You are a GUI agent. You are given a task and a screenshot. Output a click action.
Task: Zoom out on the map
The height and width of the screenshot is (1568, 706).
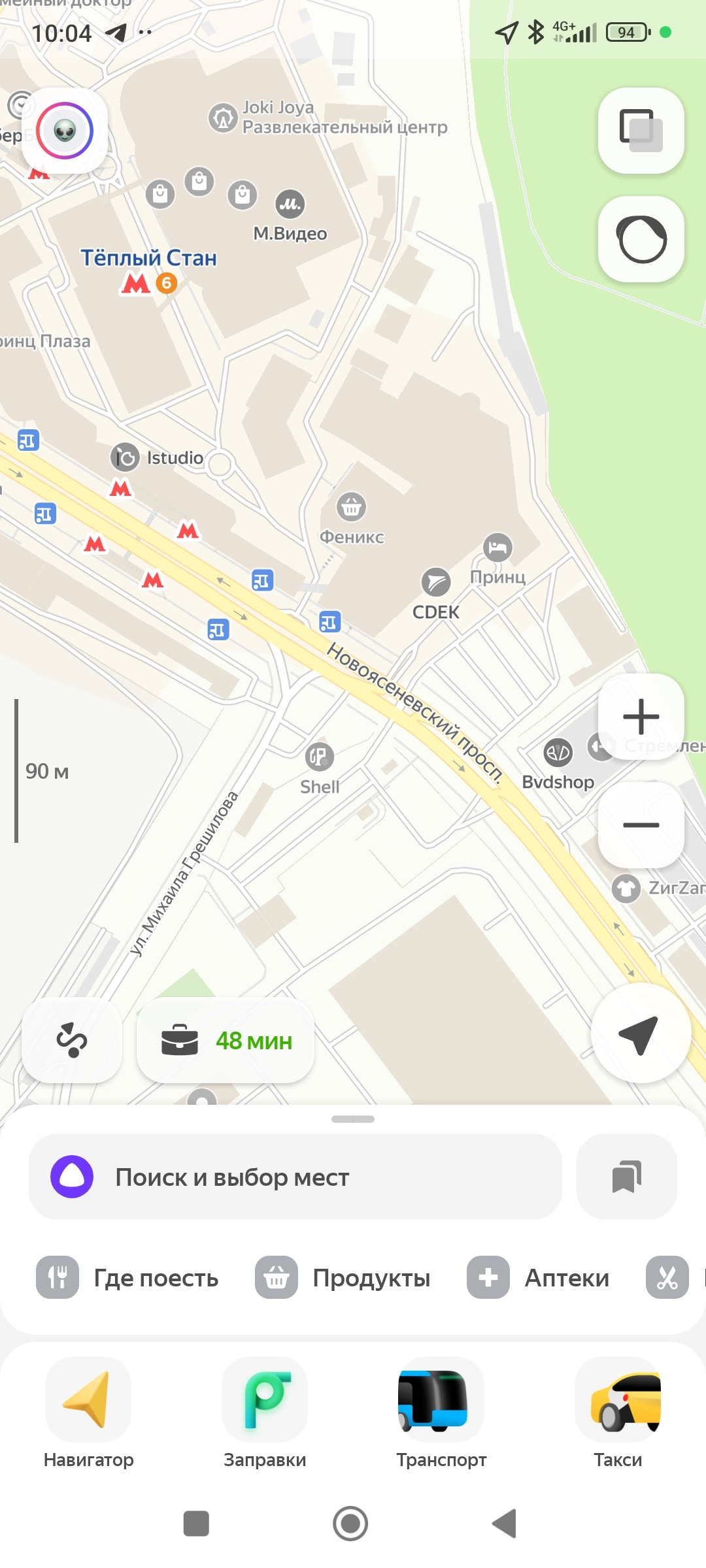pos(641,825)
